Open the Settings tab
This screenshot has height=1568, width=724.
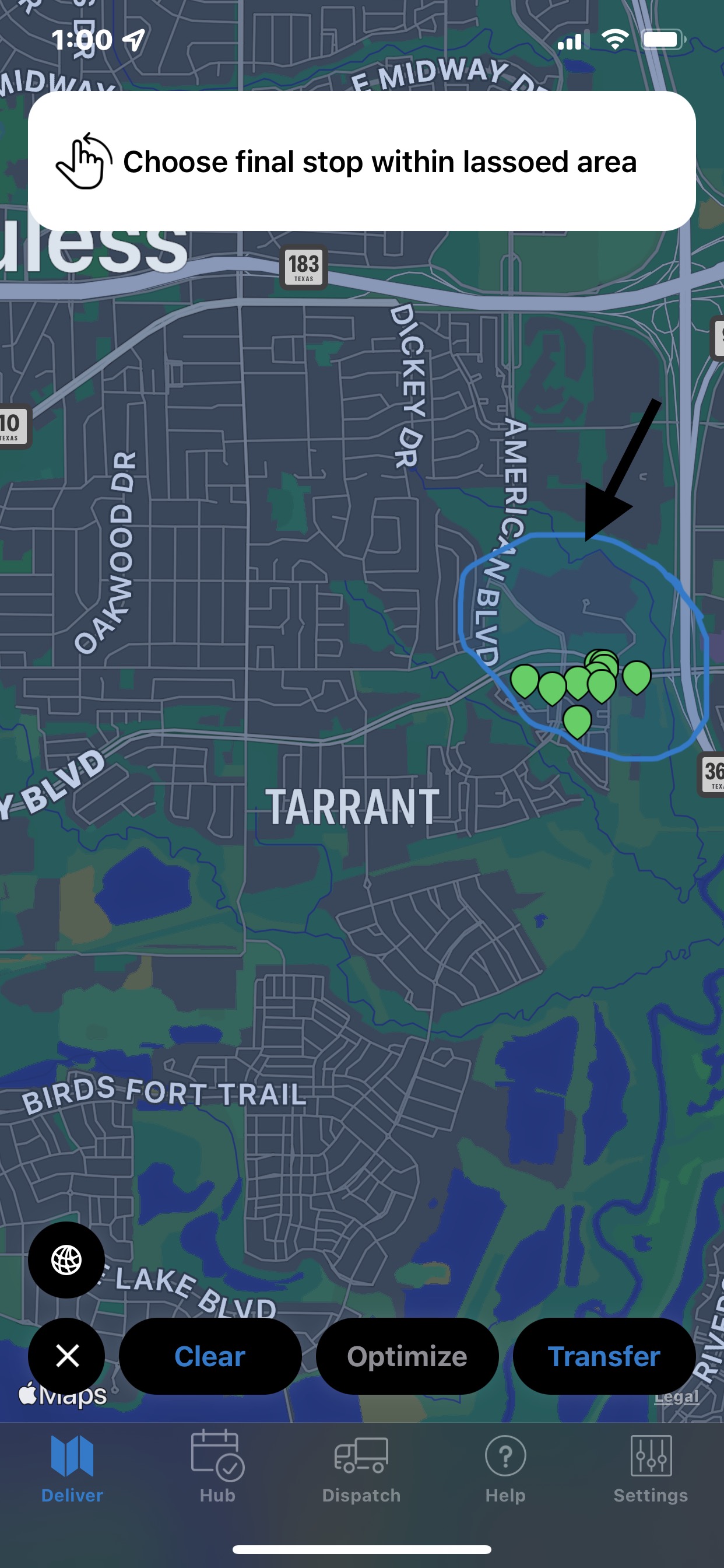pyautogui.click(x=651, y=1467)
